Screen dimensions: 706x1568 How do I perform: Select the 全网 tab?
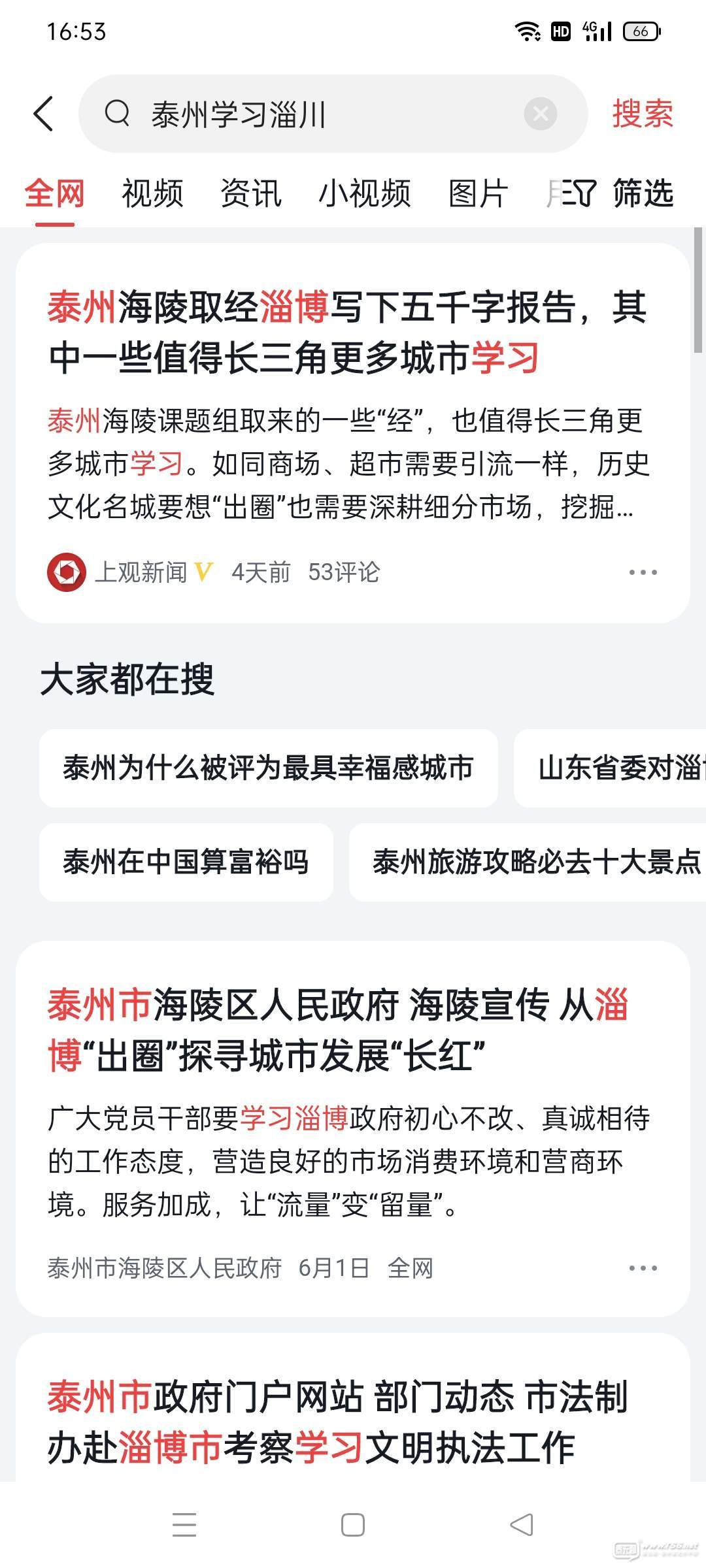tap(54, 193)
